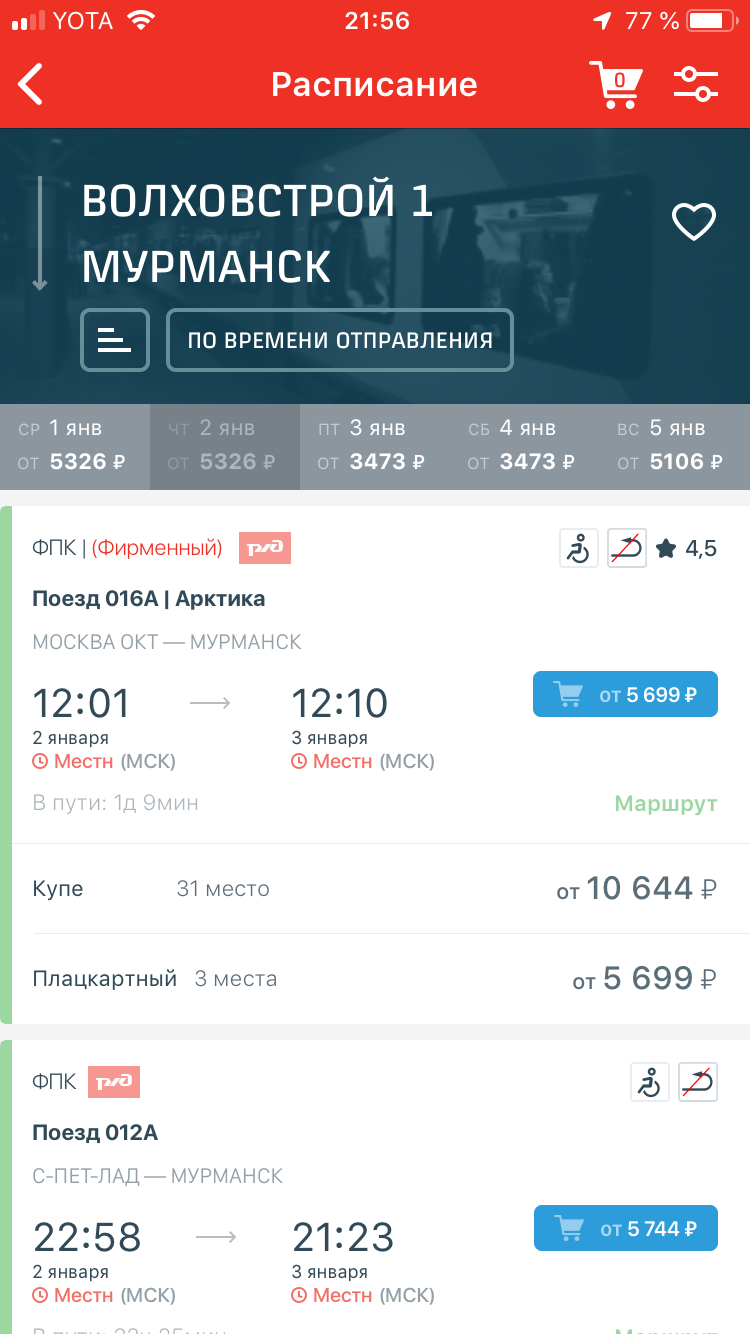Choose Купе class with 31 seats
This screenshot has width=750, height=1334.
[x=375, y=888]
